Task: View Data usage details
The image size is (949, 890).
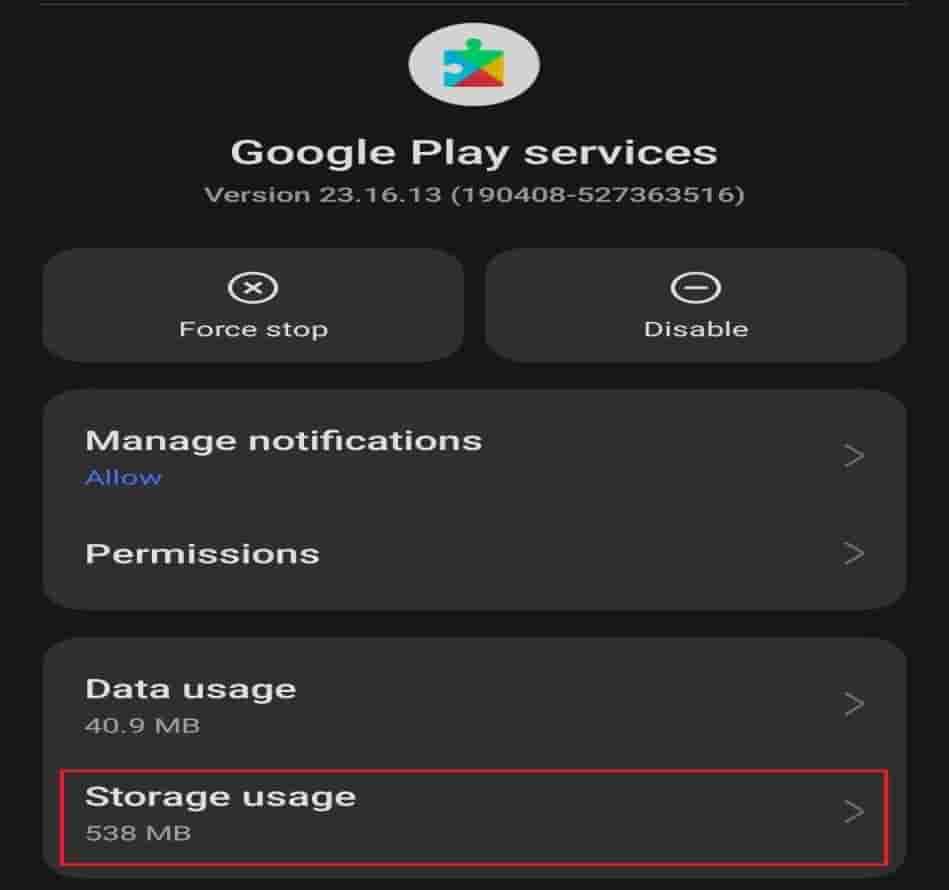Action: pos(474,704)
